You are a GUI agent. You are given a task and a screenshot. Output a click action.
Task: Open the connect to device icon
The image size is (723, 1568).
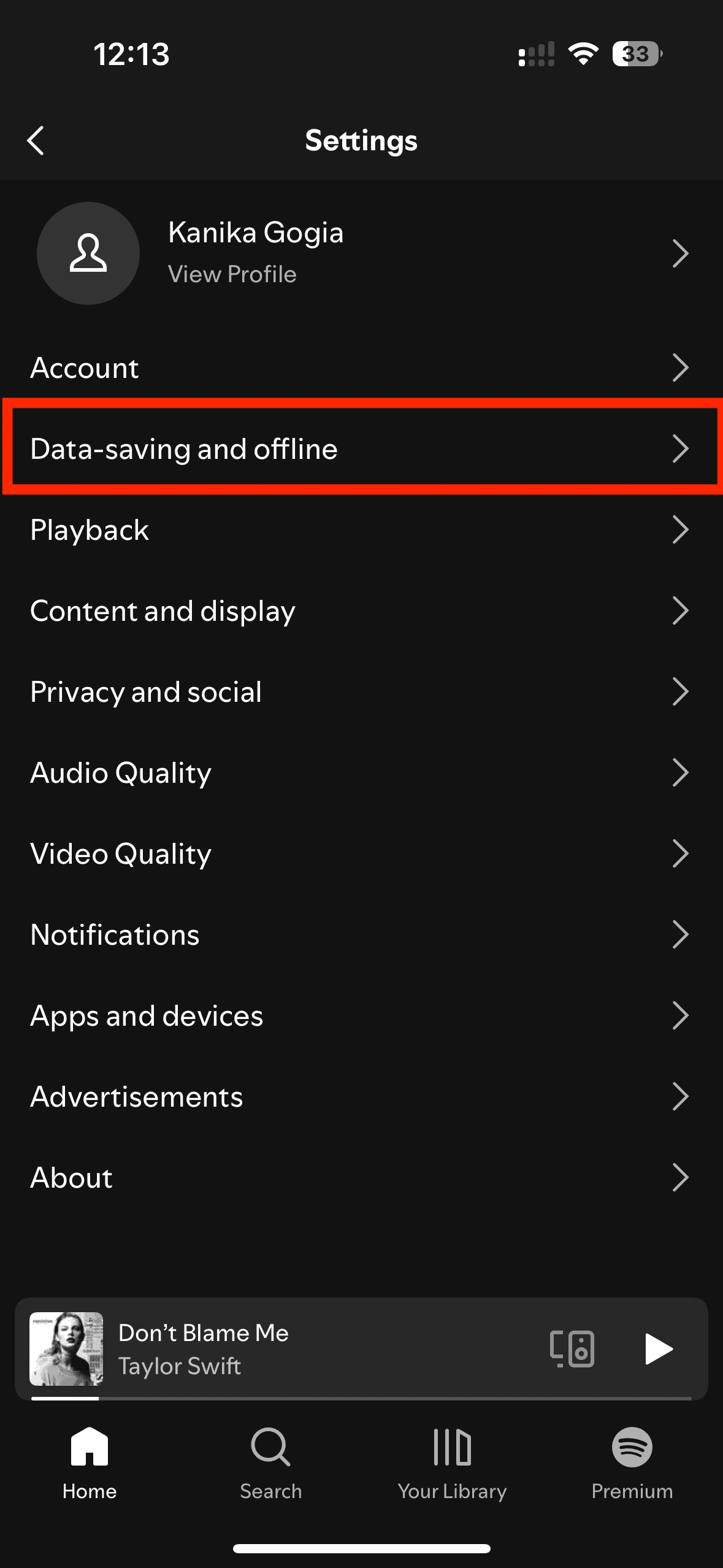coord(572,1348)
